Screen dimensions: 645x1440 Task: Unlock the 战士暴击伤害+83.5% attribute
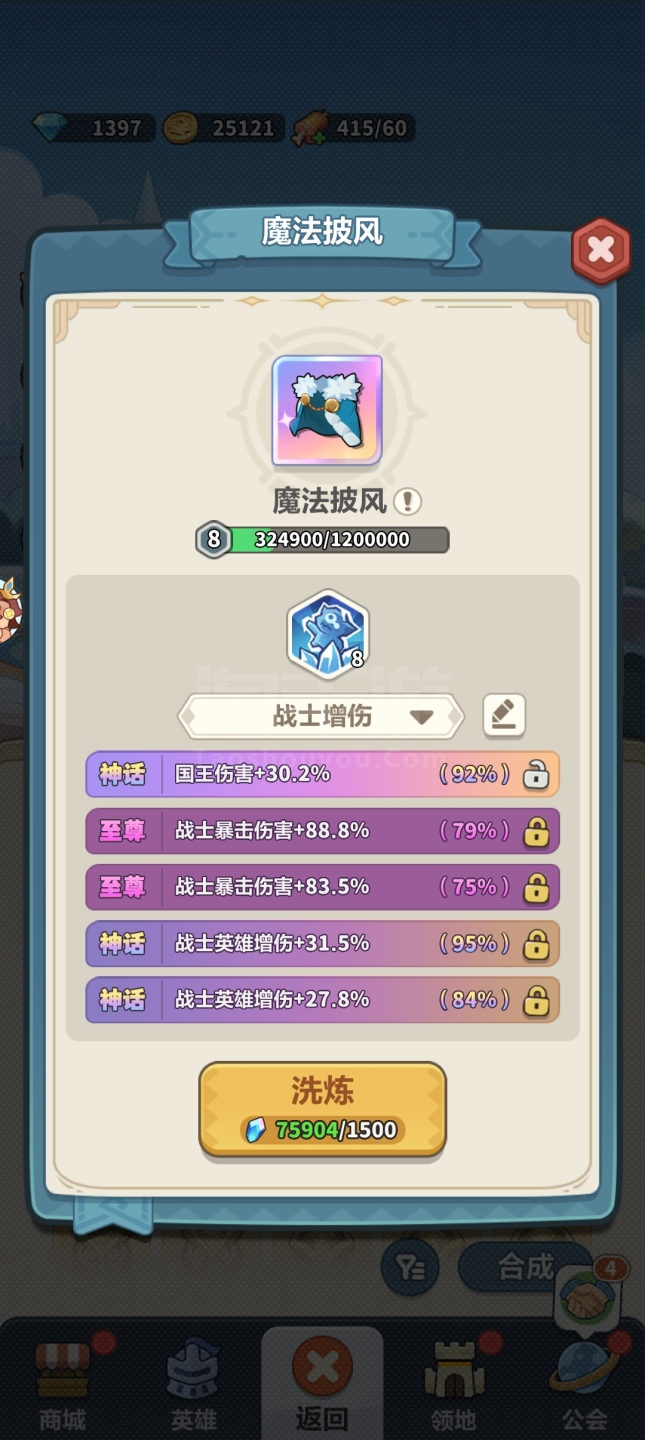[537, 887]
